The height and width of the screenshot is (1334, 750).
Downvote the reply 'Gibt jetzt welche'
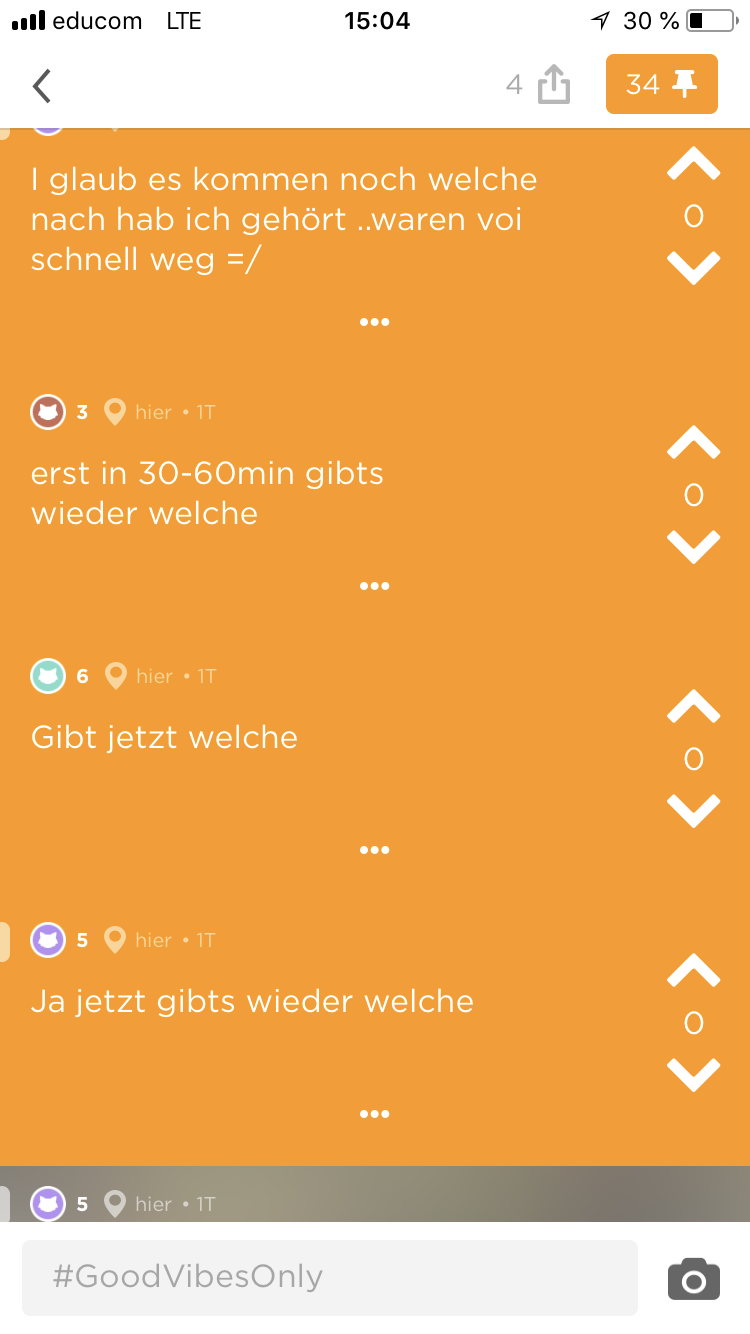[x=693, y=810]
